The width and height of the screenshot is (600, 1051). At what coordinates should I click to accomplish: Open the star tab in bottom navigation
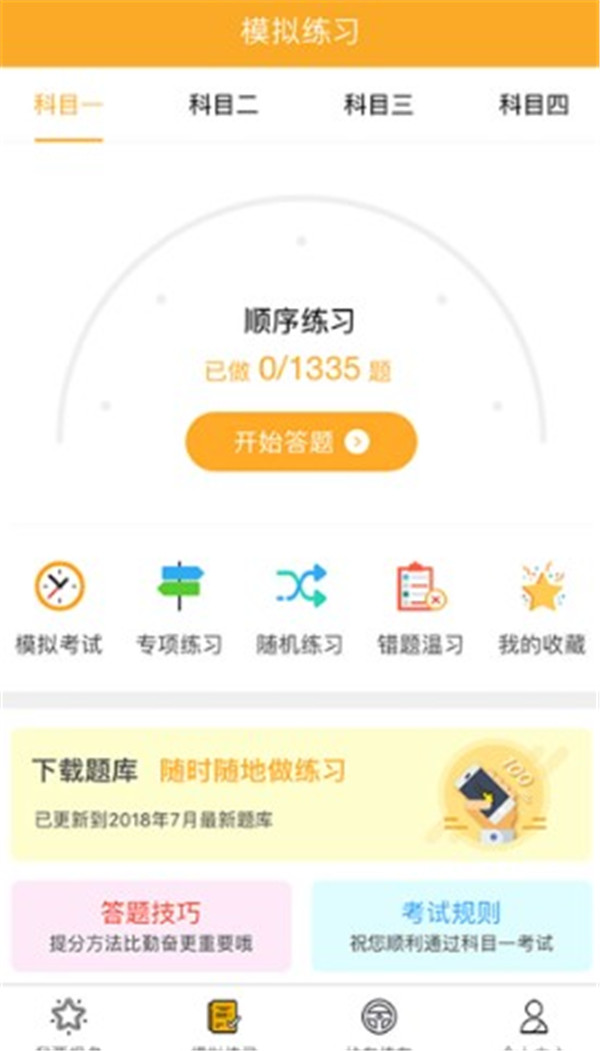click(x=69, y=1020)
